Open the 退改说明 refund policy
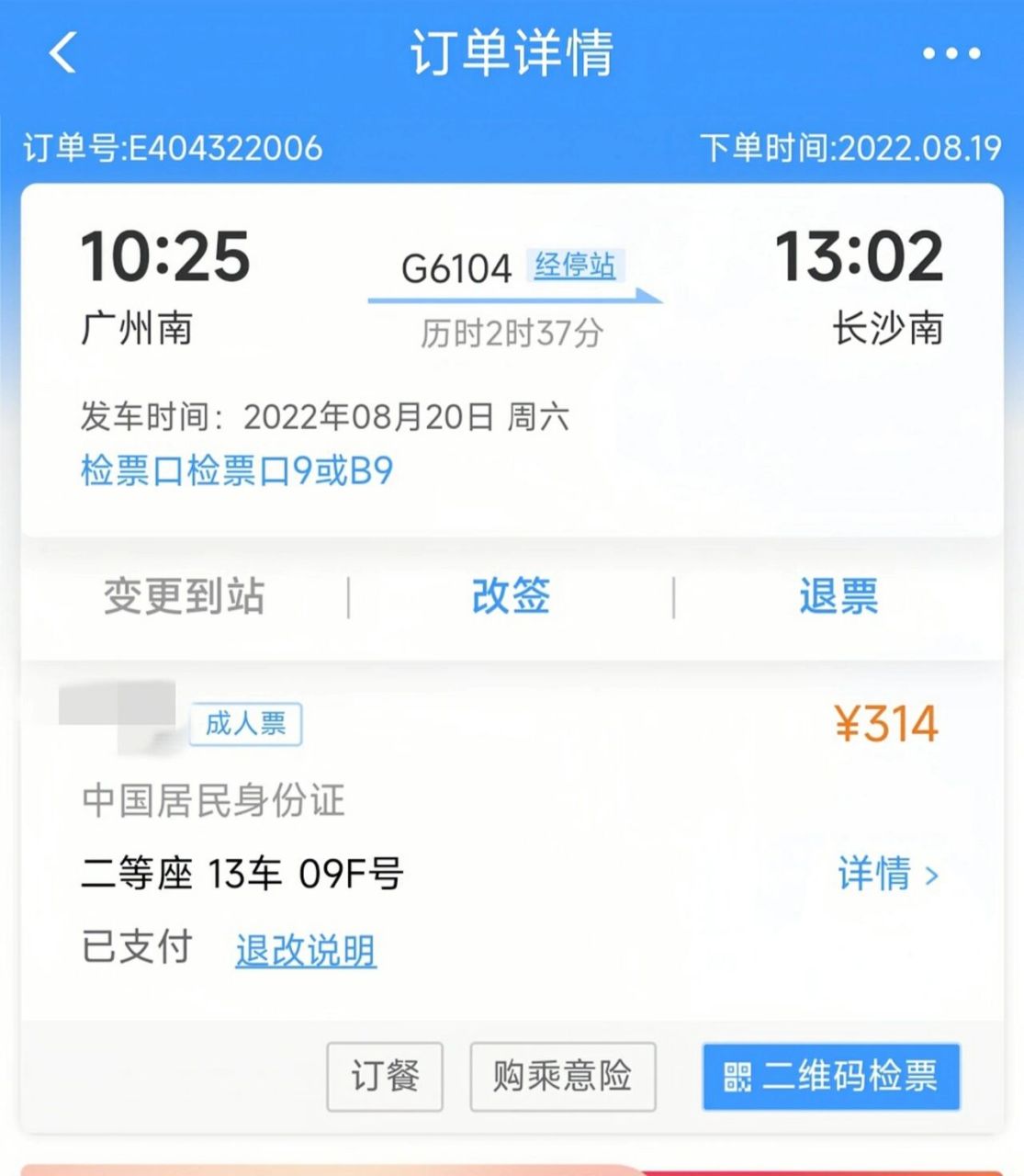The height and width of the screenshot is (1176, 1024). coord(306,952)
